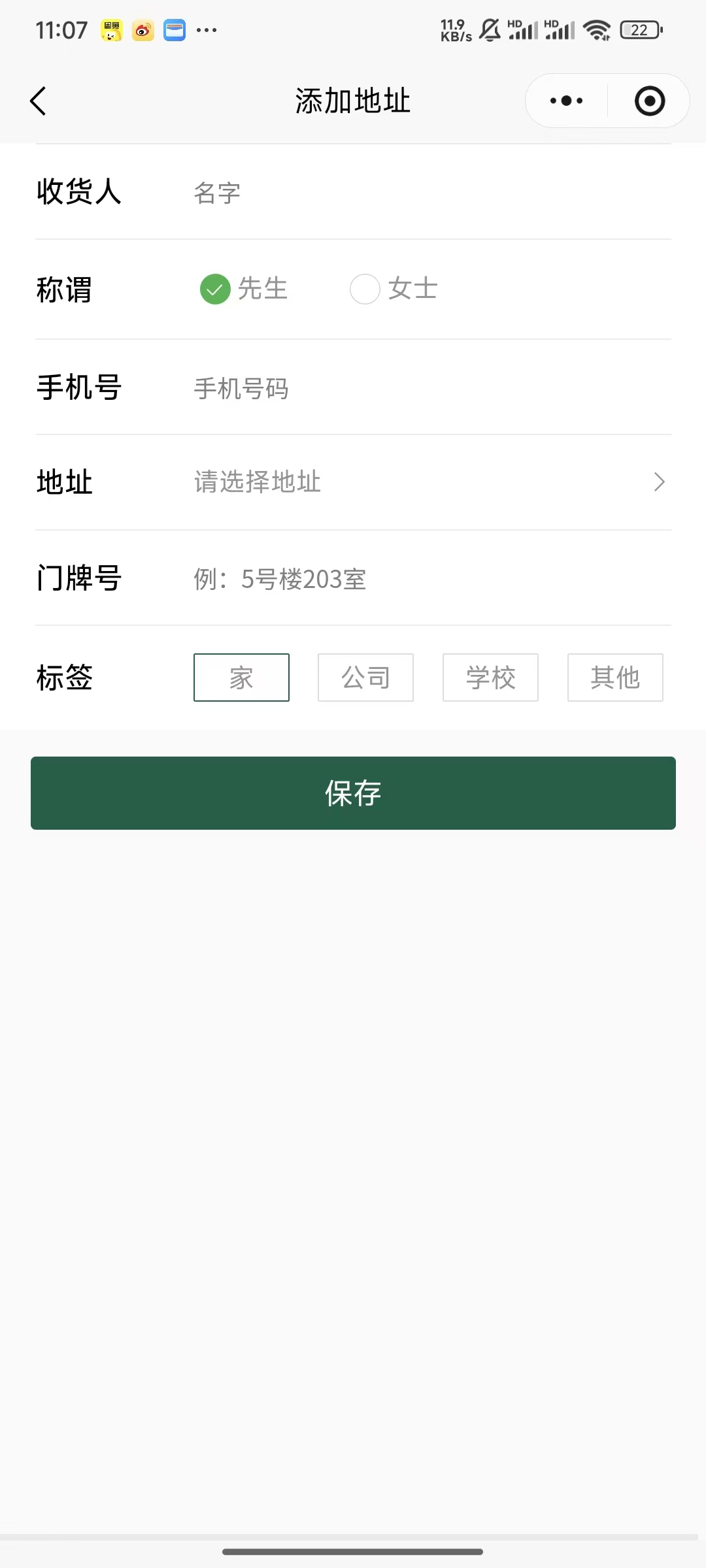
Task: Go back from the 添加地址 page
Action: (x=39, y=101)
